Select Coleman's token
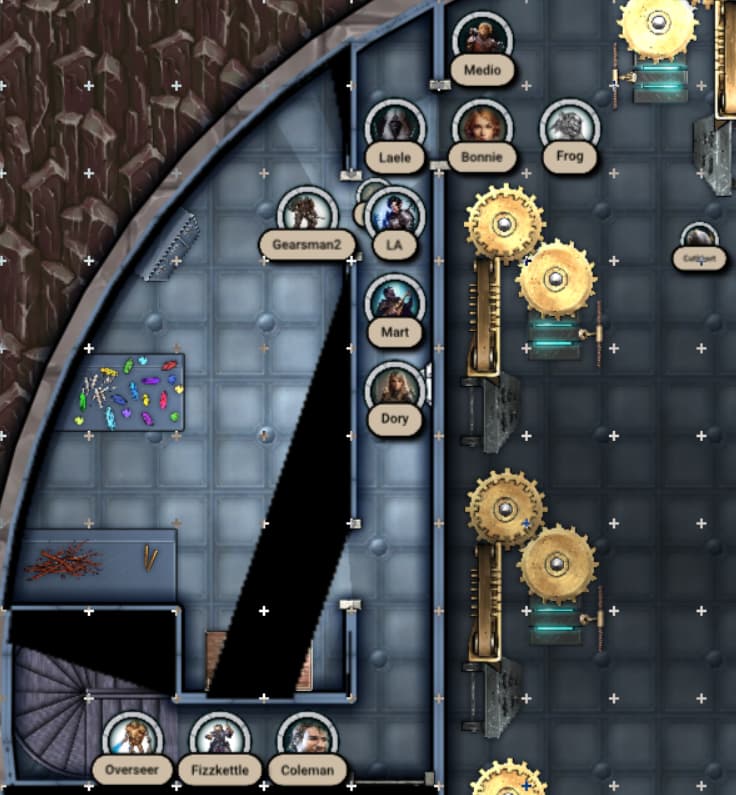Image resolution: width=736 pixels, height=795 pixels. pos(307,740)
